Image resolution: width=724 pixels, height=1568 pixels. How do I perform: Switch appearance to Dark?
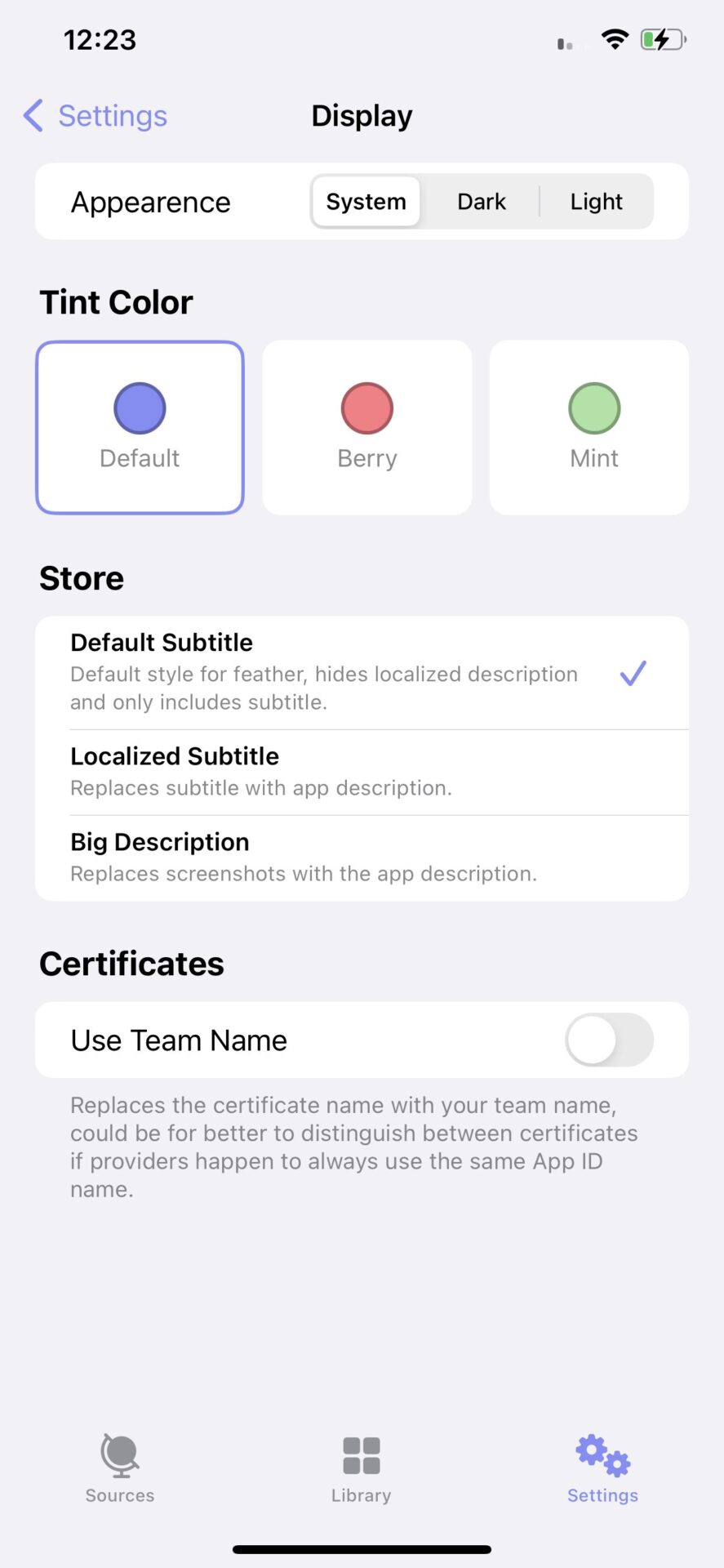point(481,201)
